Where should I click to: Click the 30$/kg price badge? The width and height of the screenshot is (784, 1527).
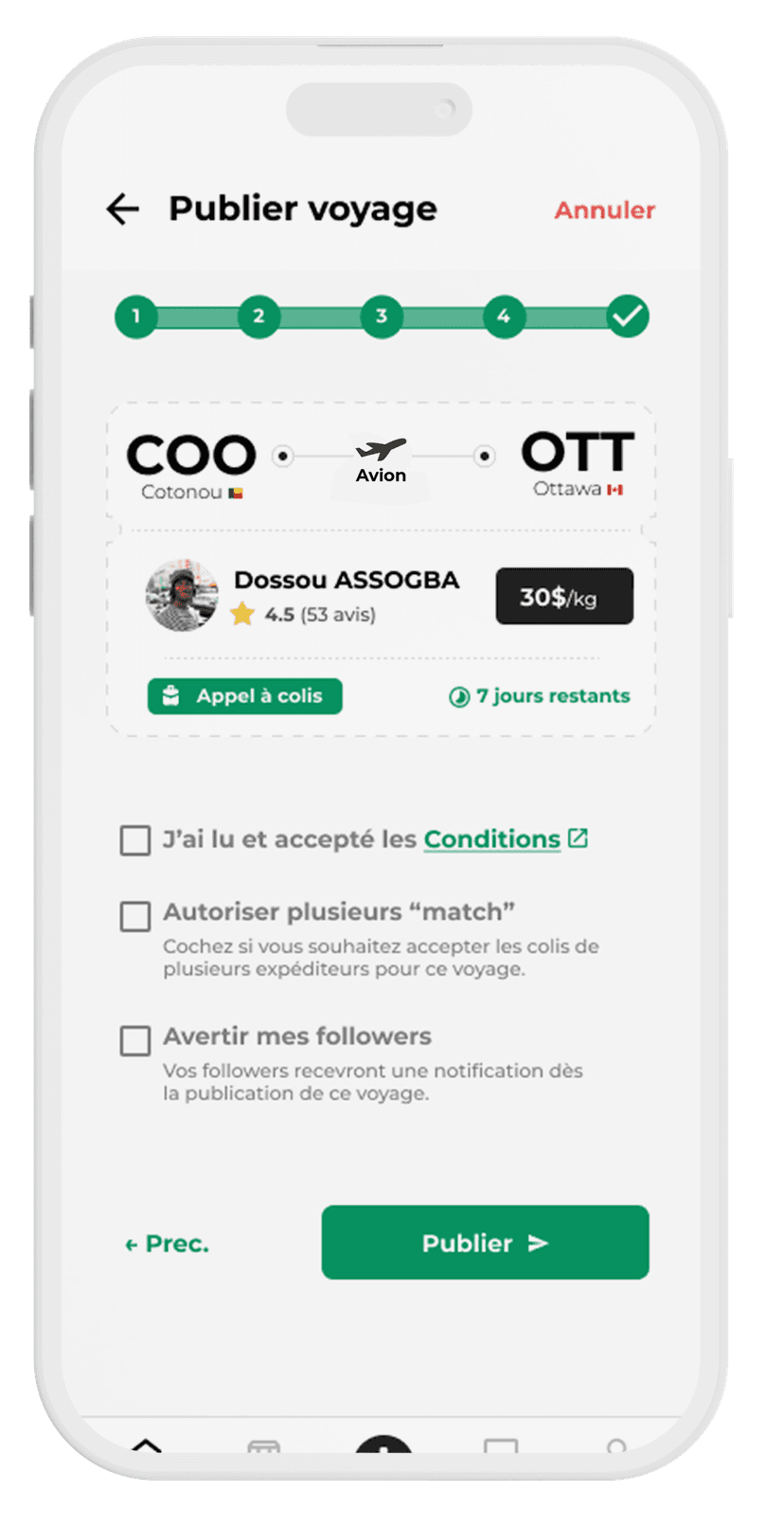pyautogui.click(x=563, y=596)
